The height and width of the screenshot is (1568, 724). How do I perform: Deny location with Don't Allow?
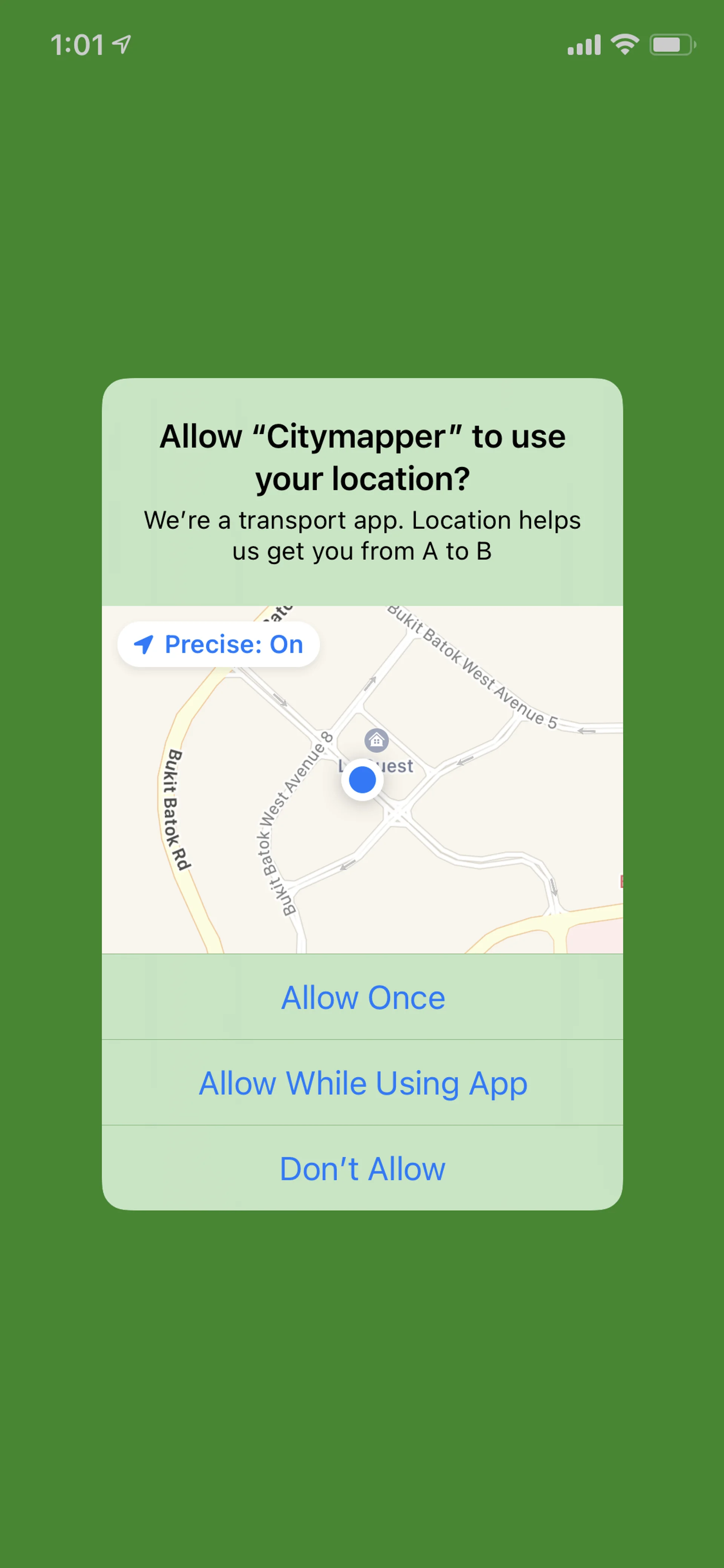tap(363, 1168)
